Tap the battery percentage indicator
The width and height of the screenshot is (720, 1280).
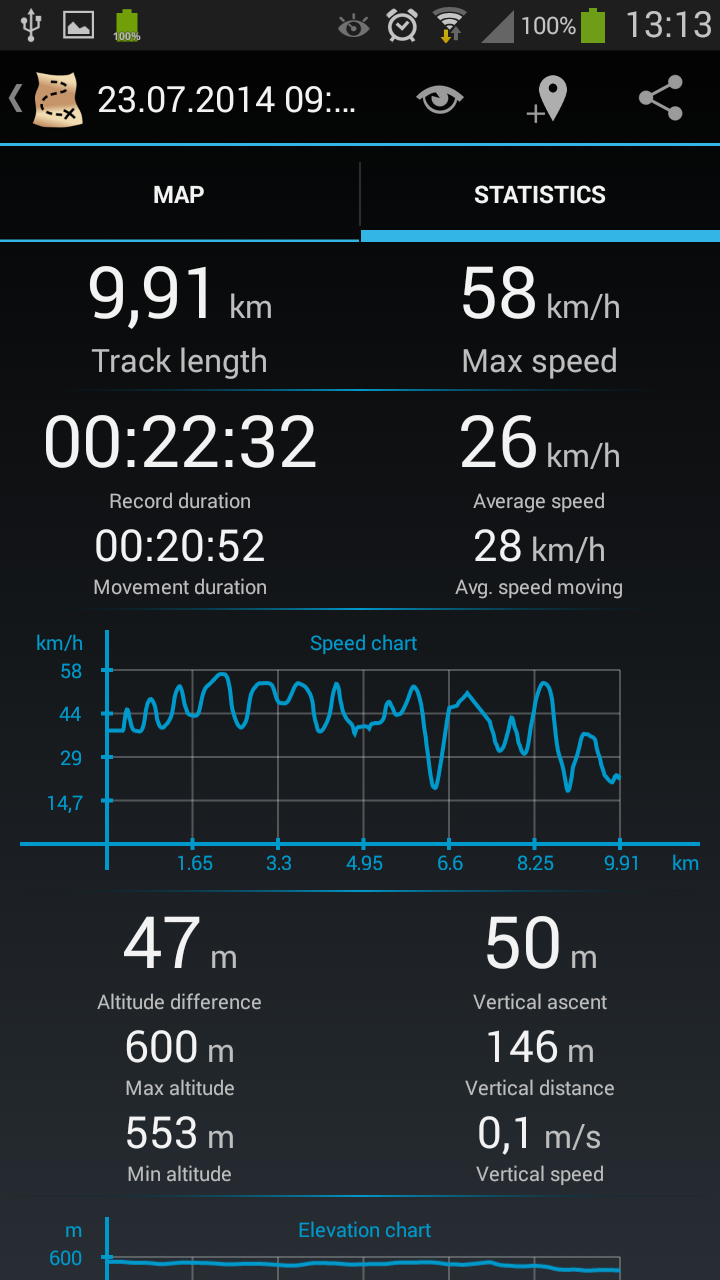coord(548,26)
